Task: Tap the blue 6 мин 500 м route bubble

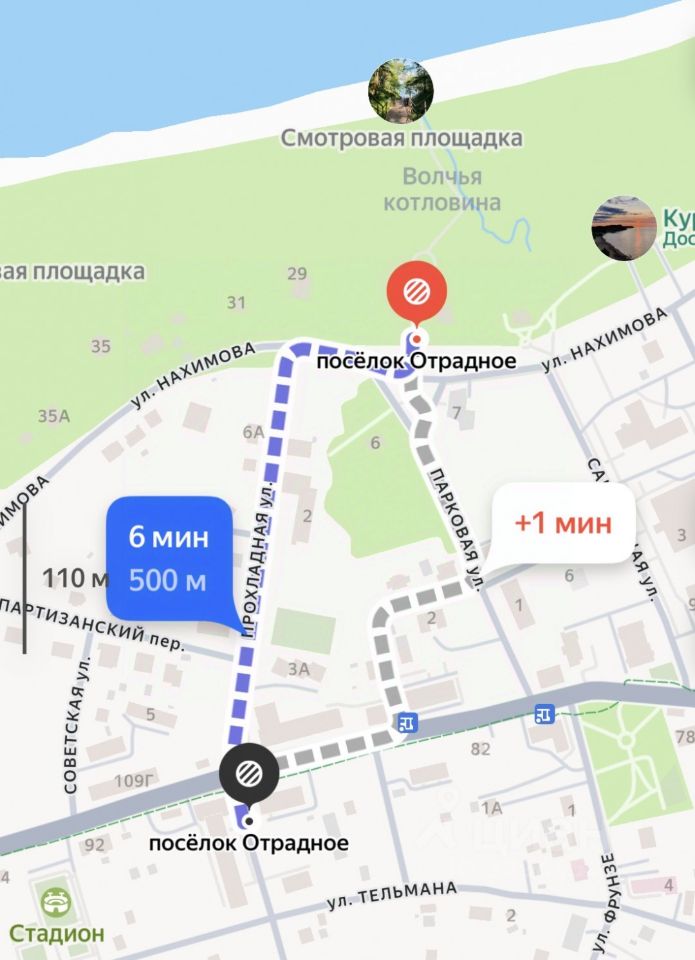Action: coord(169,557)
